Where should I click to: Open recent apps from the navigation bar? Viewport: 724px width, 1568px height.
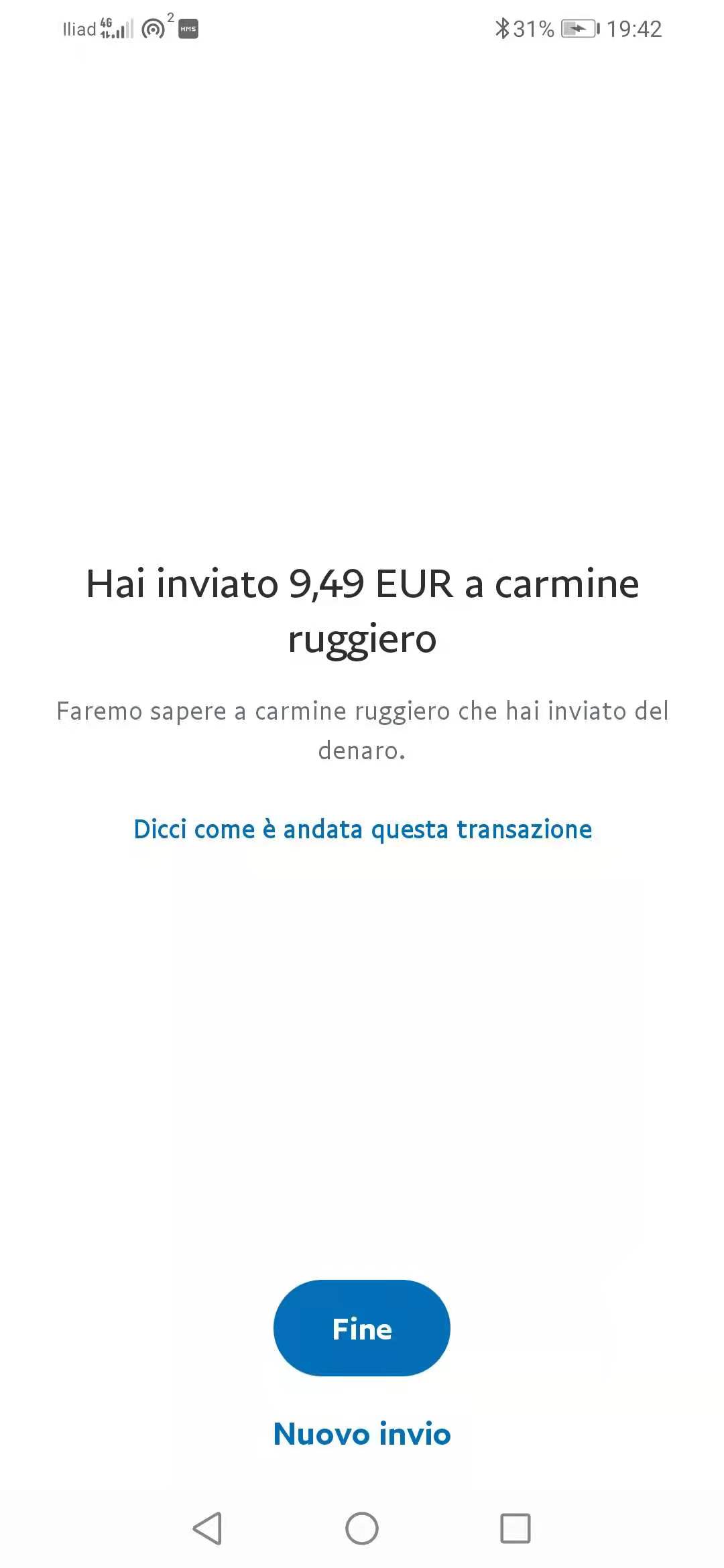point(515,1528)
